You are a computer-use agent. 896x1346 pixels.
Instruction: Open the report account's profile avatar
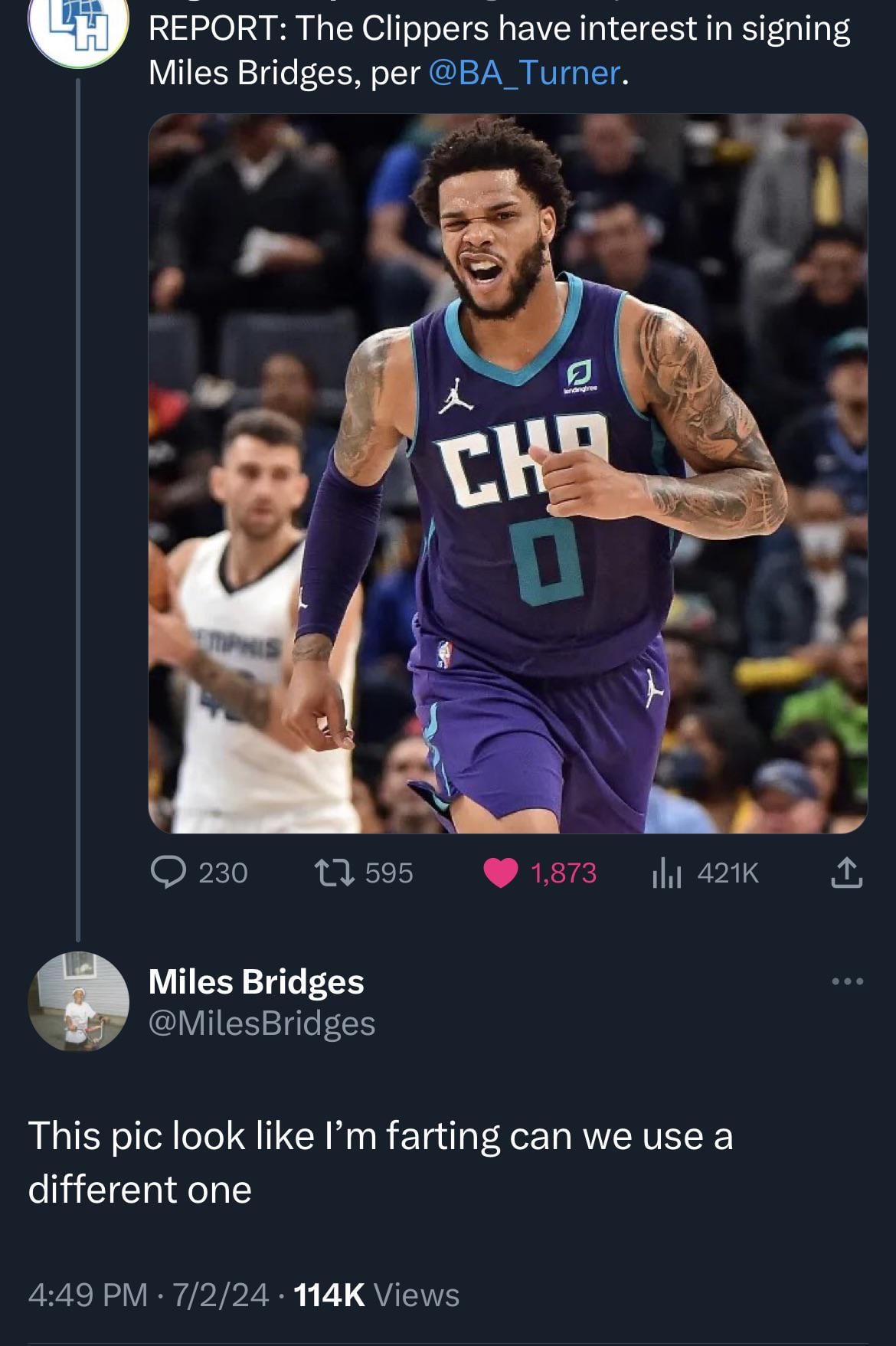[77, 31]
